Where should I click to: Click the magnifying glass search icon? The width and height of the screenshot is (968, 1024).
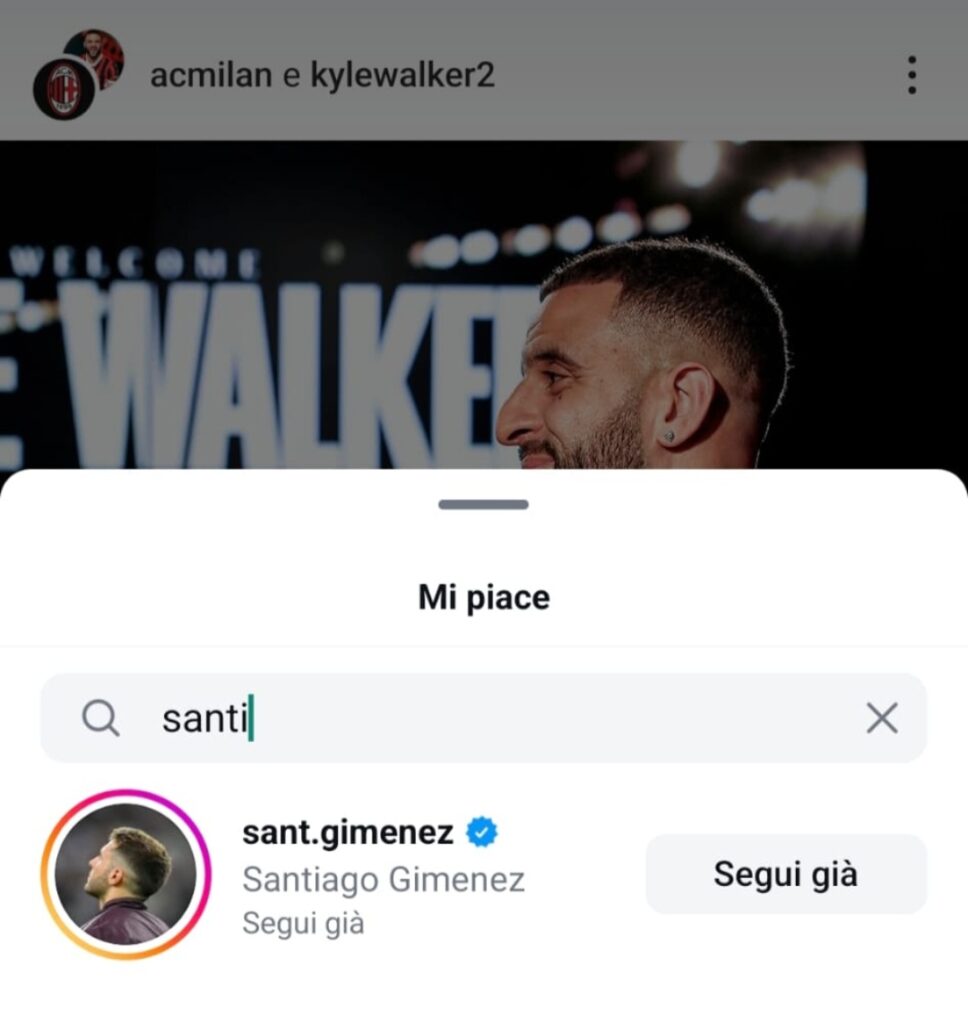(x=100, y=717)
